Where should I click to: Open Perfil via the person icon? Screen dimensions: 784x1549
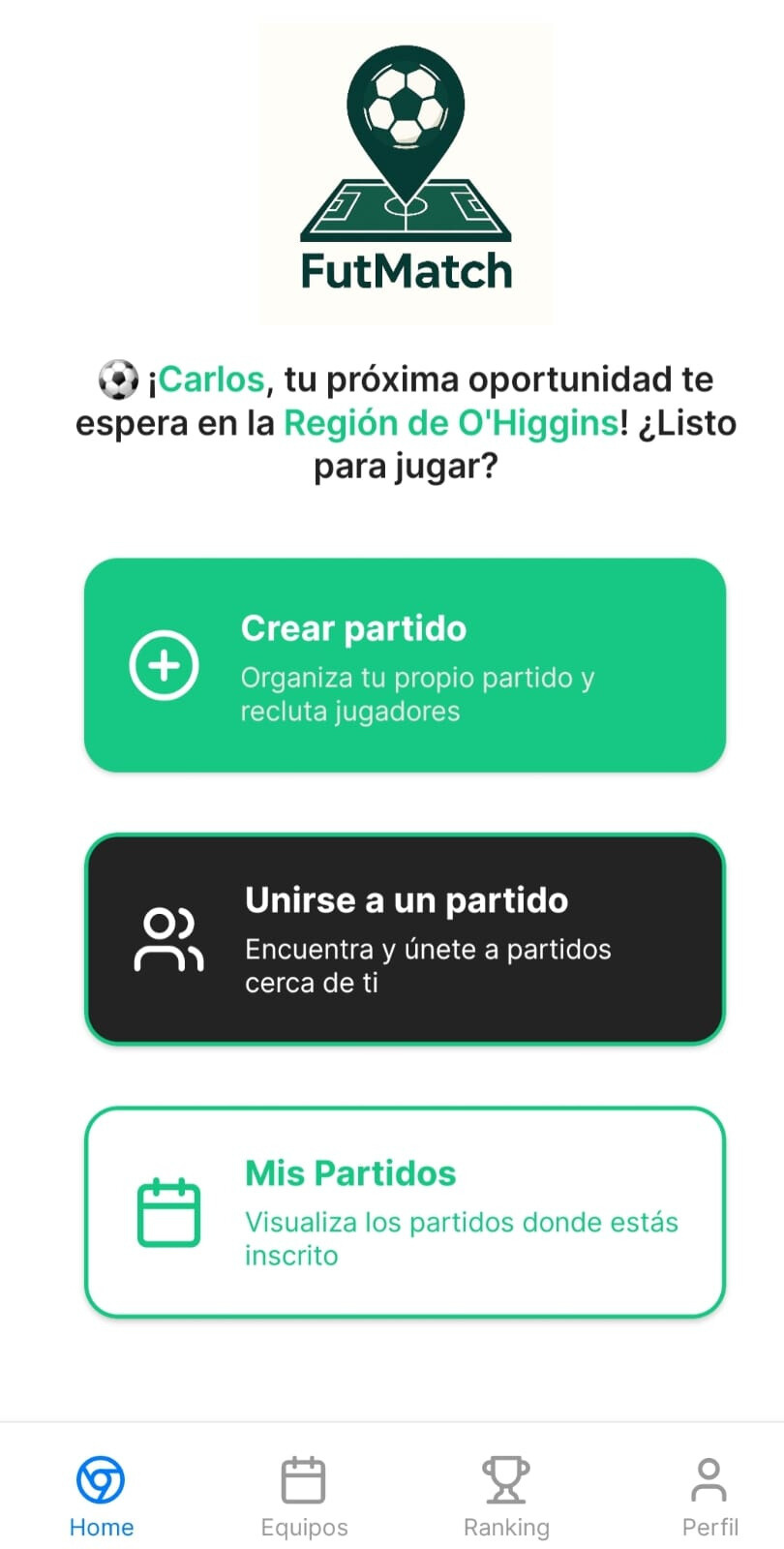[708, 1475]
